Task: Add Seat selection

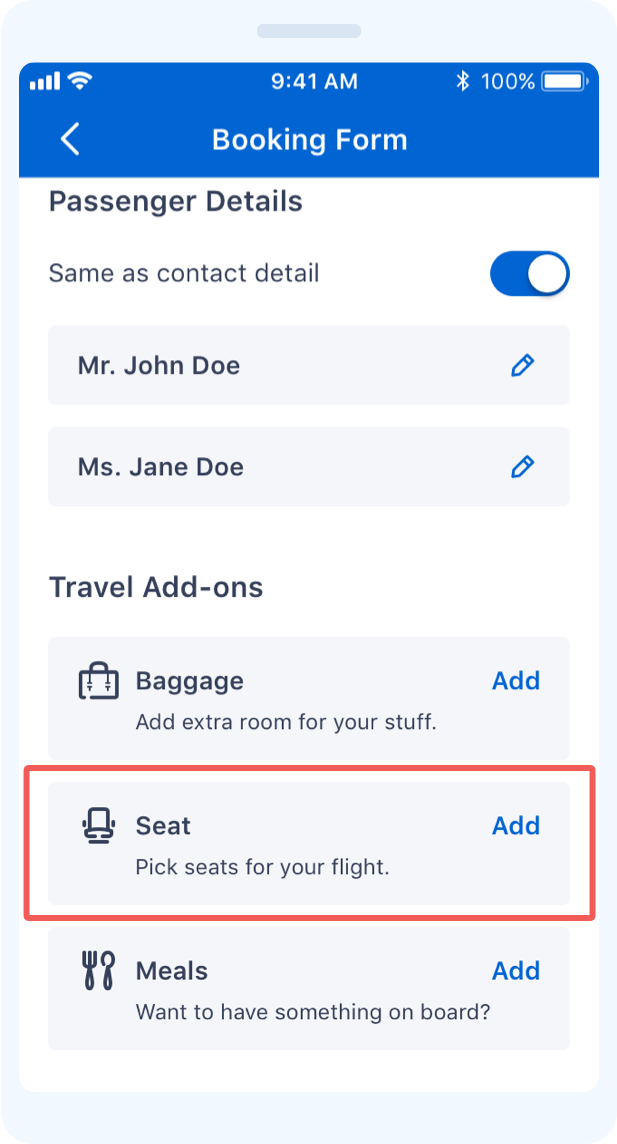Action: (516, 826)
